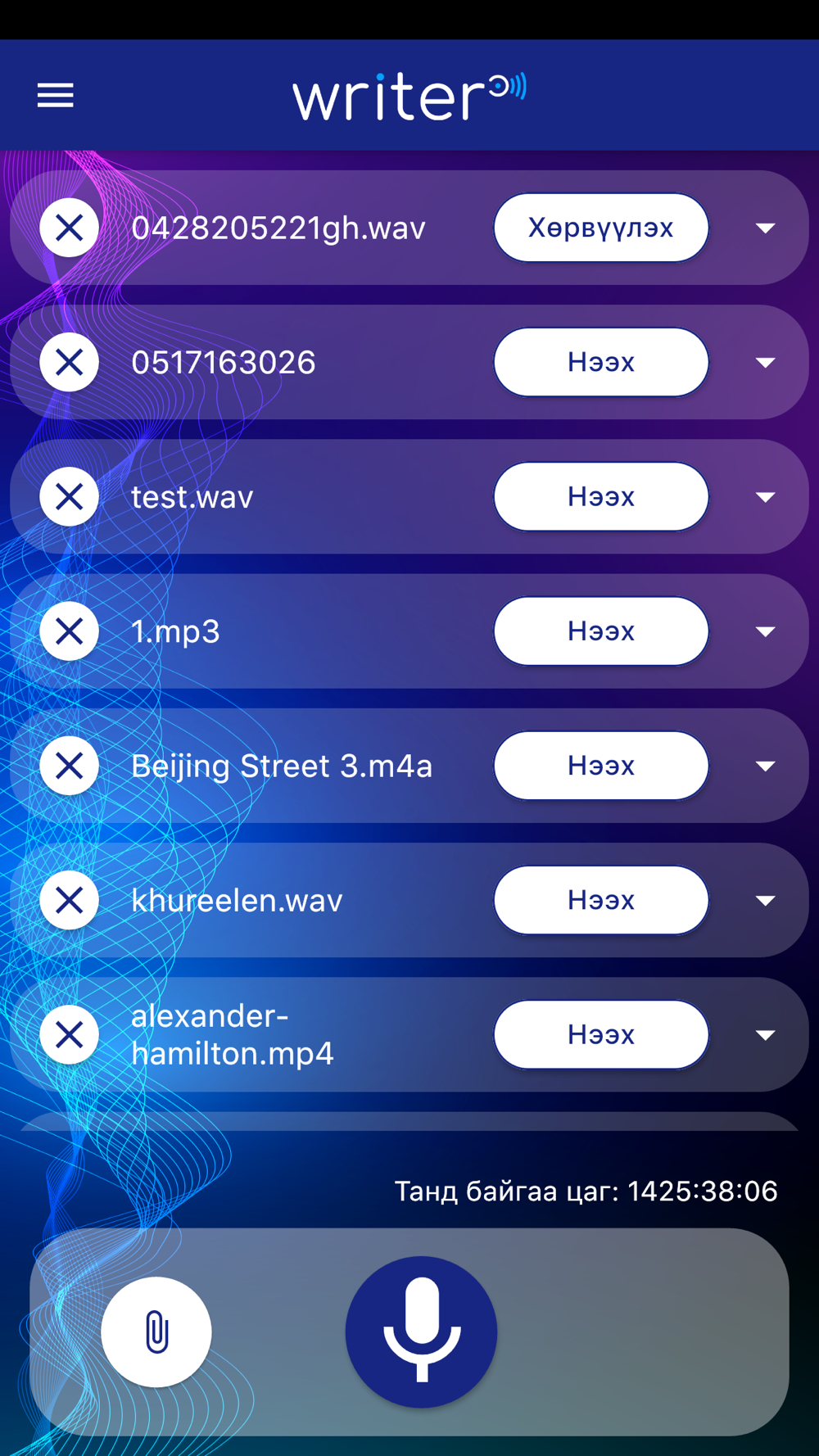Viewport: 819px width, 1456px height.
Task: Delete the 0428205221gh.wav recording
Action: [x=70, y=228]
